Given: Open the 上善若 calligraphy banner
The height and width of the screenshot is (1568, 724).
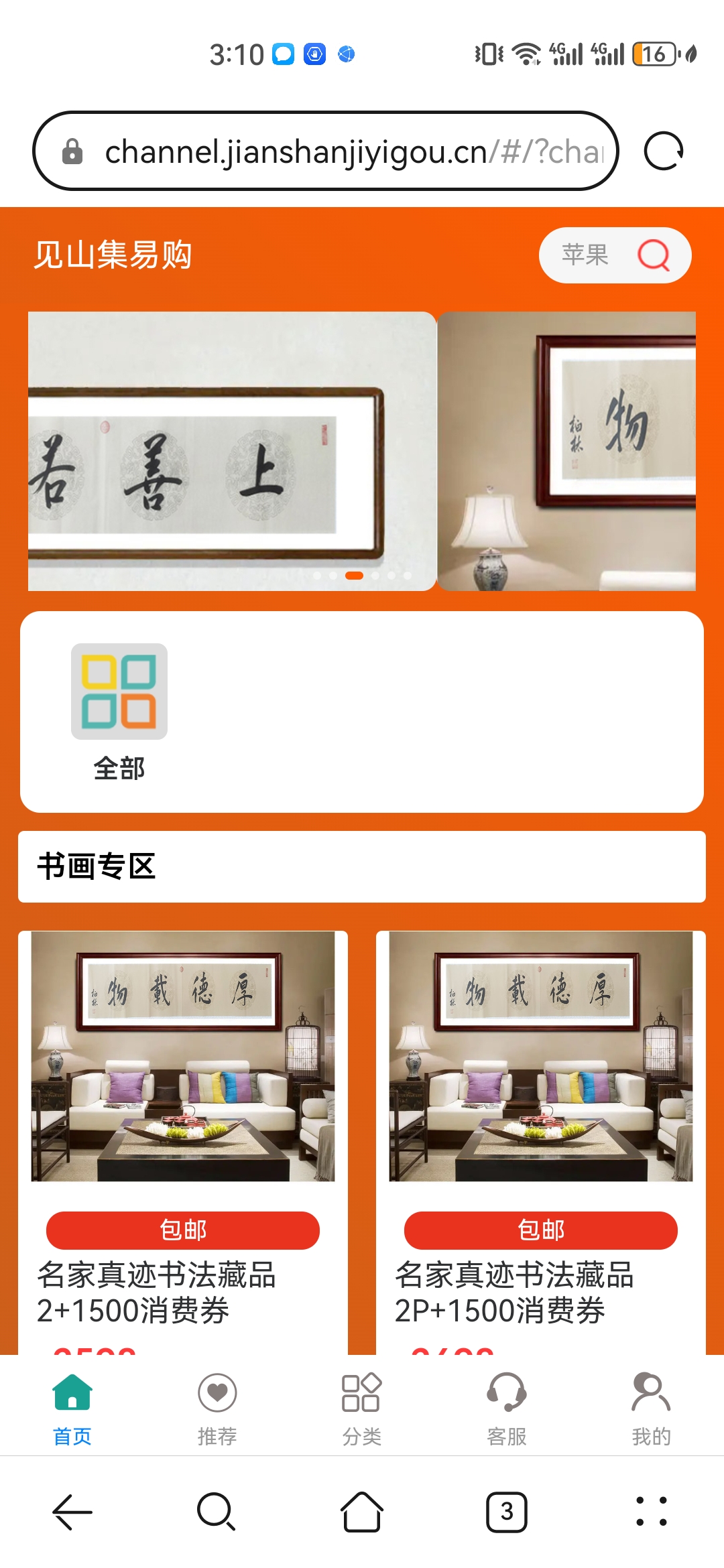Looking at the screenshot, I should [232, 451].
